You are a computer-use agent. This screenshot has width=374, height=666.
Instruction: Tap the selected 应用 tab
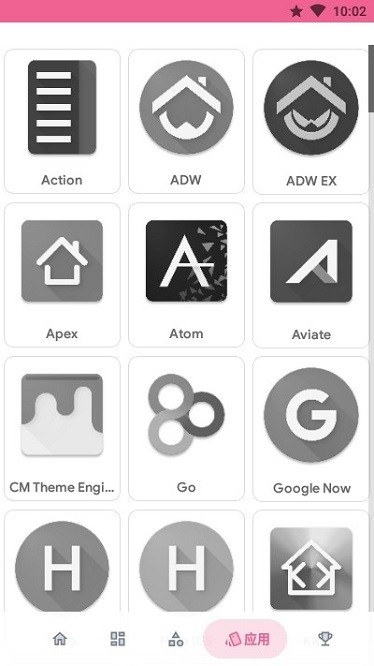(245, 639)
